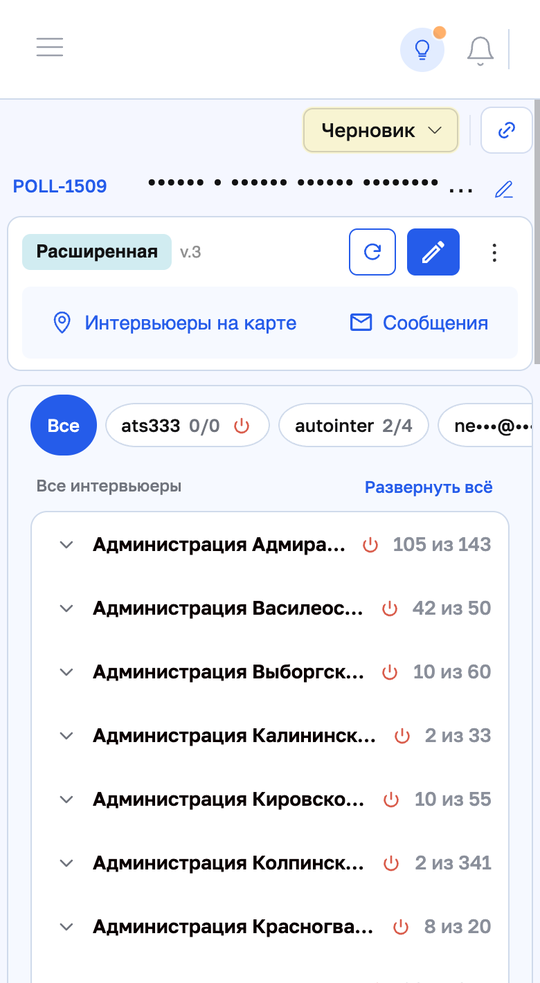Refresh the poll data
Image resolution: width=540 pixels, height=983 pixels.
373,252
